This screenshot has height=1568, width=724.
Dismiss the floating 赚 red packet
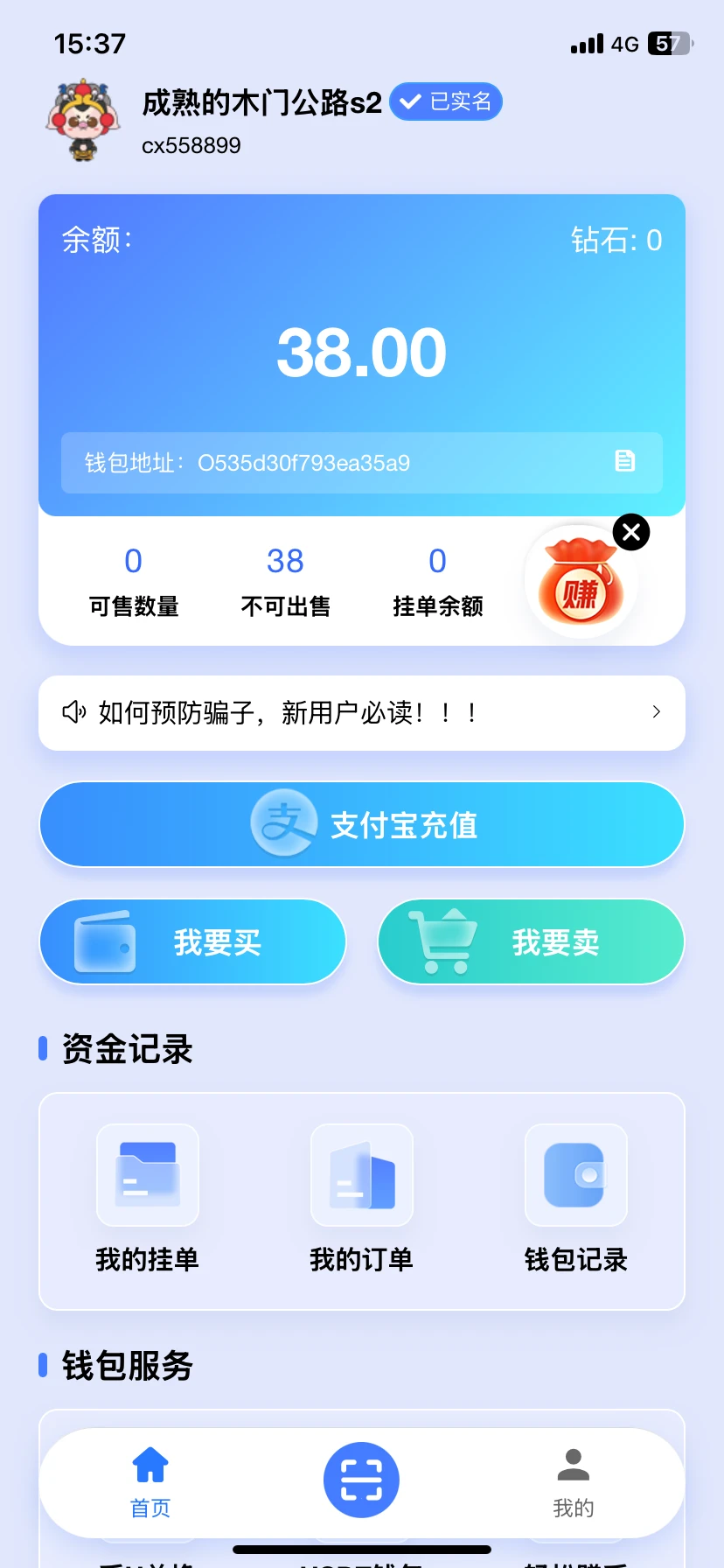(631, 532)
